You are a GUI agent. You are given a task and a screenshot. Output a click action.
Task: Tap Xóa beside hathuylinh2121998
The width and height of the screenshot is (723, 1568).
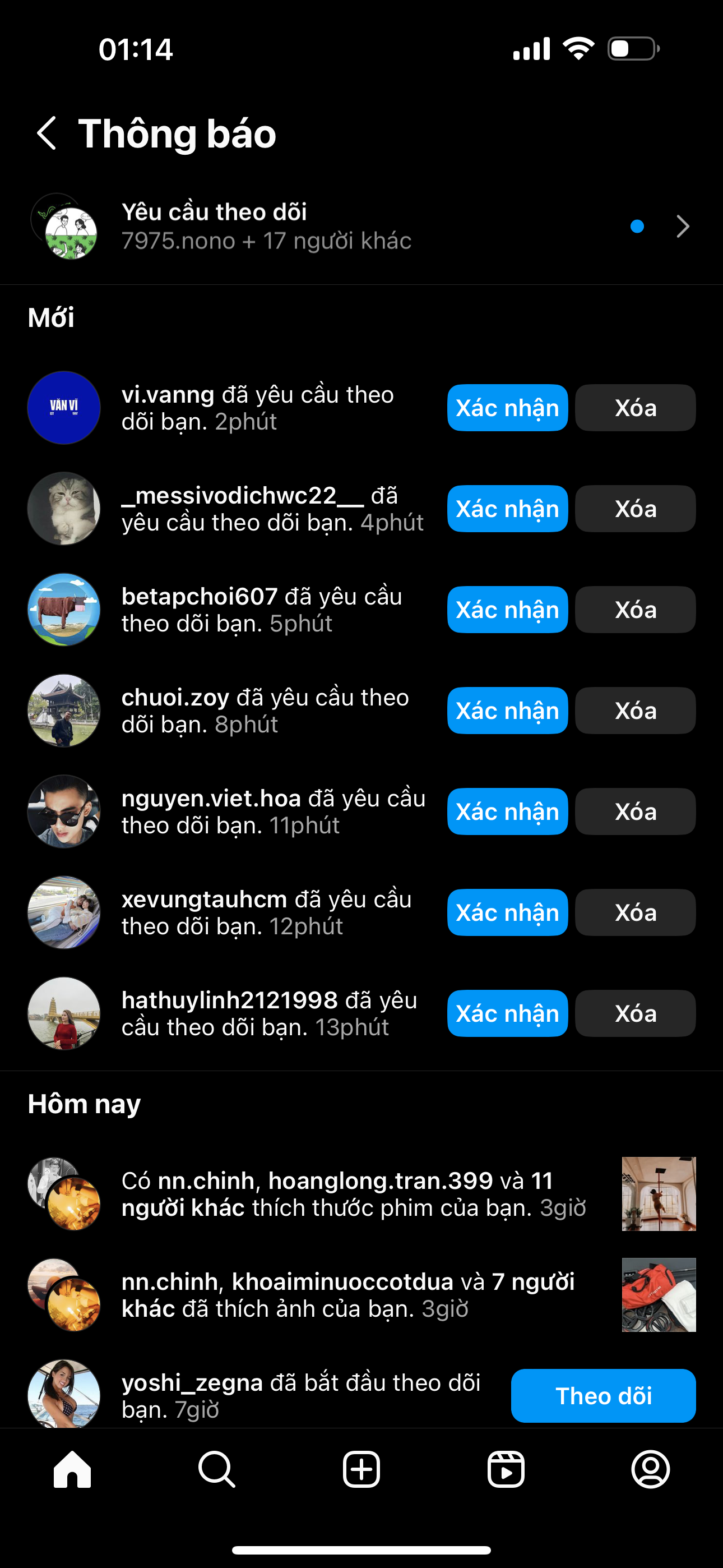[x=635, y=1013]
